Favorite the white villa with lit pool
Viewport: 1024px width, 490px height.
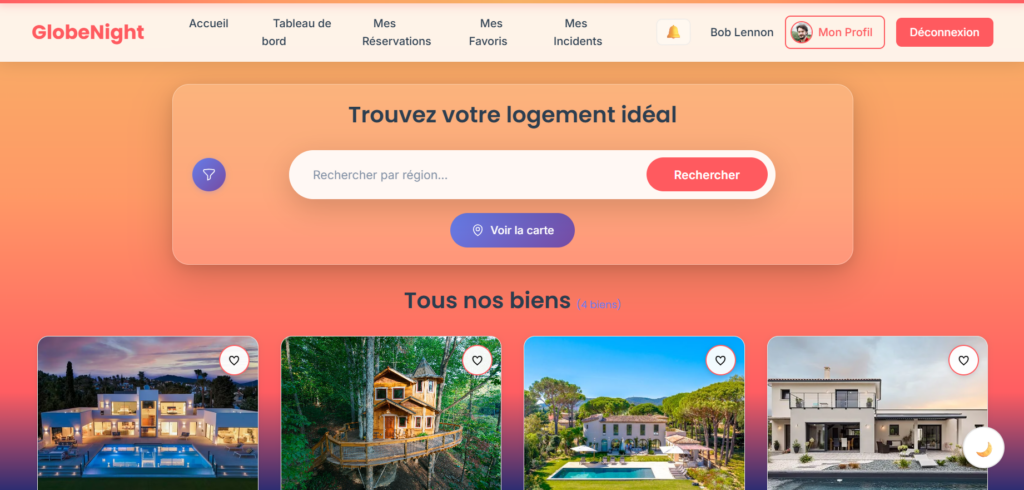pyautogui.click(x=234, y=360)
